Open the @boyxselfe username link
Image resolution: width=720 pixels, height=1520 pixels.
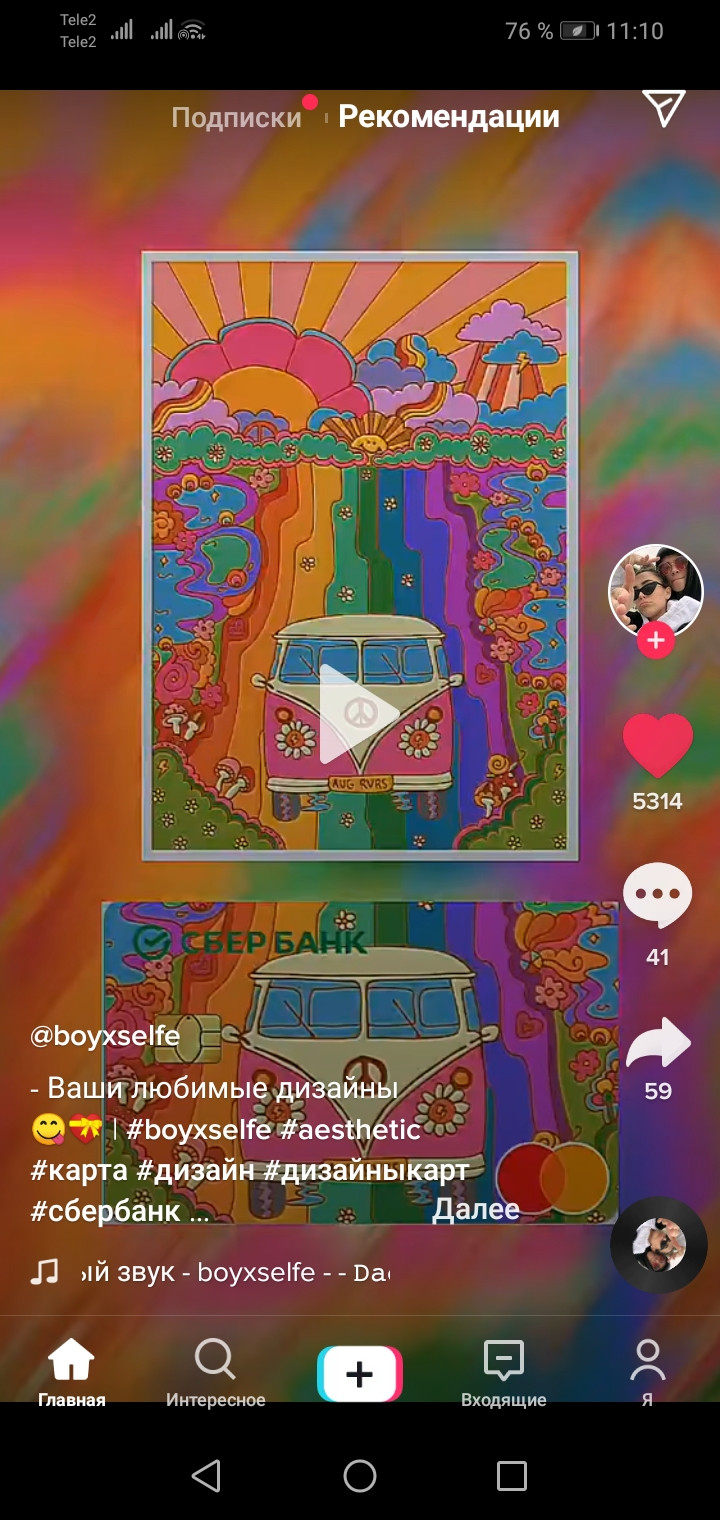click(105, 1036)
